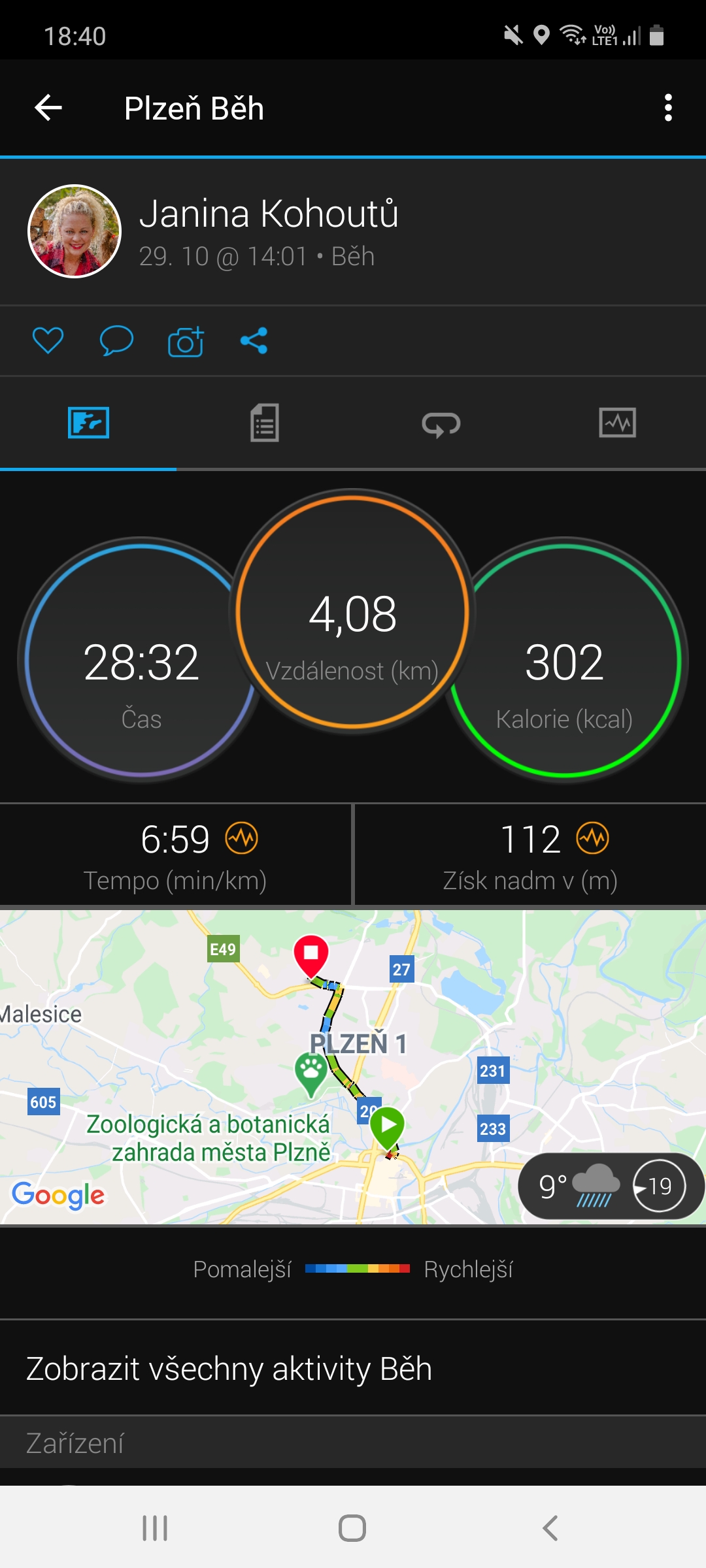Switch to the laps tab
This screenshot has width=706, height=1568.
pyautogui.click(x=441, y=424)
